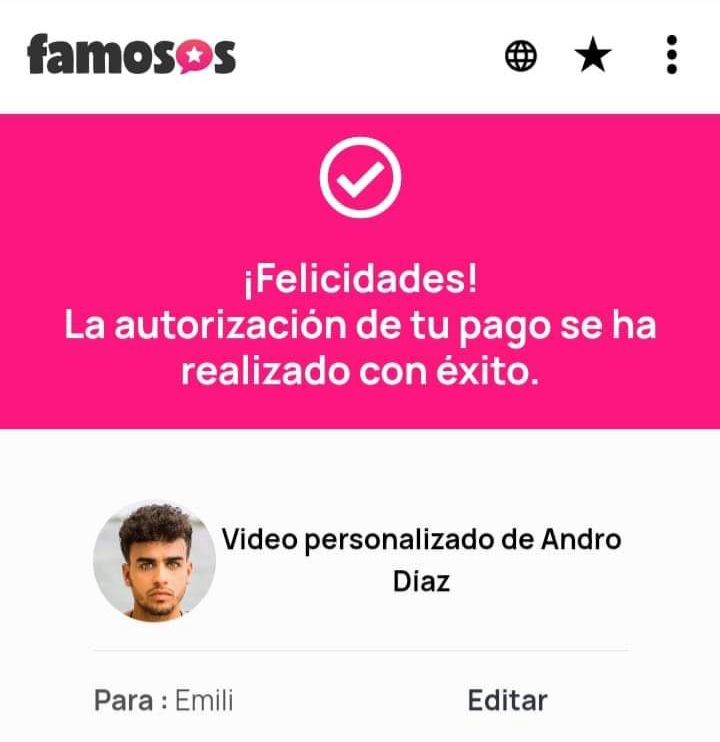The image size is (720, 742).
Task: Tap the star favorites icon
Action: coord(593,57)
